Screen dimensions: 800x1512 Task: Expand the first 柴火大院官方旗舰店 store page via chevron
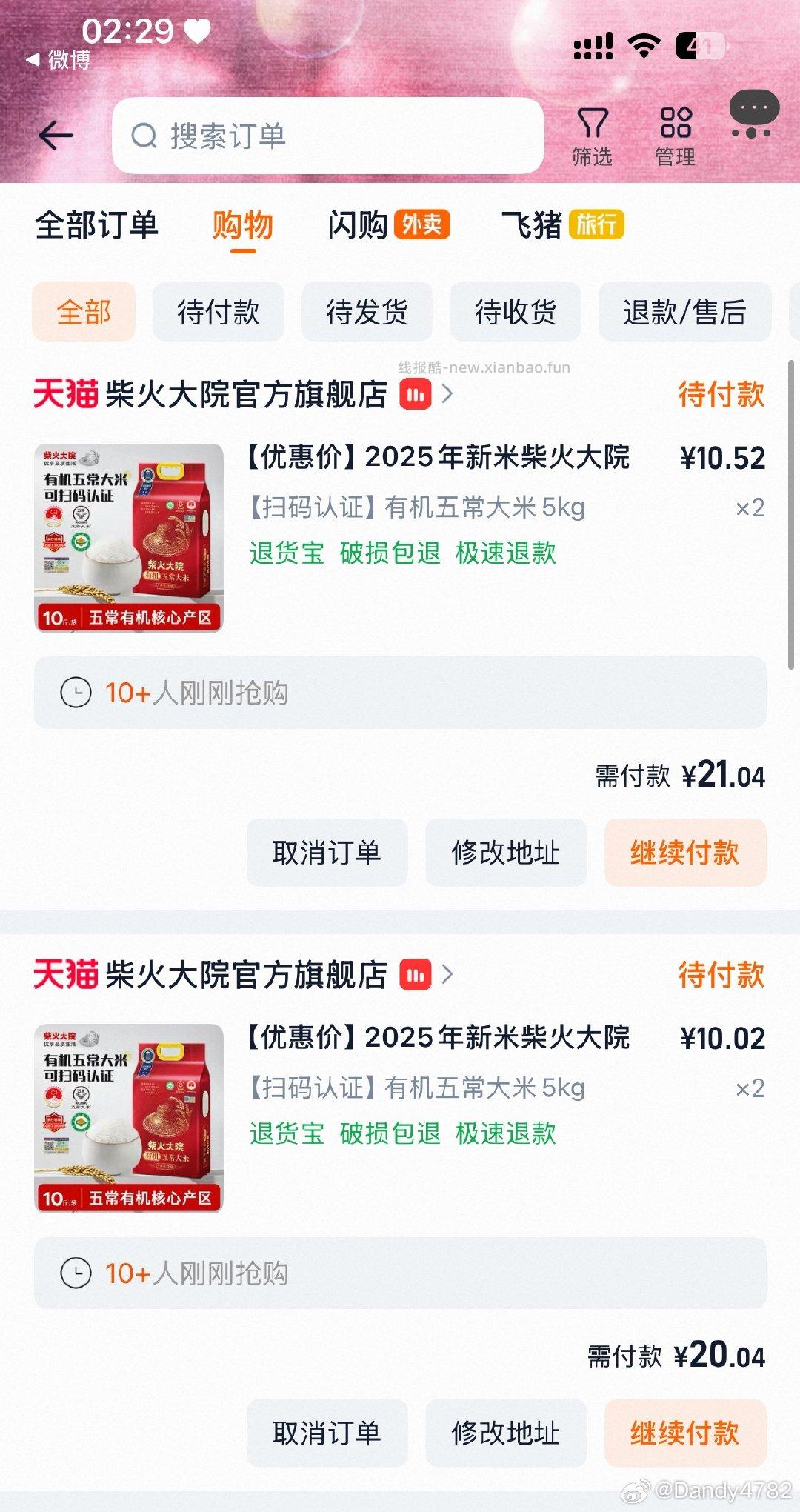coord(447,395)
